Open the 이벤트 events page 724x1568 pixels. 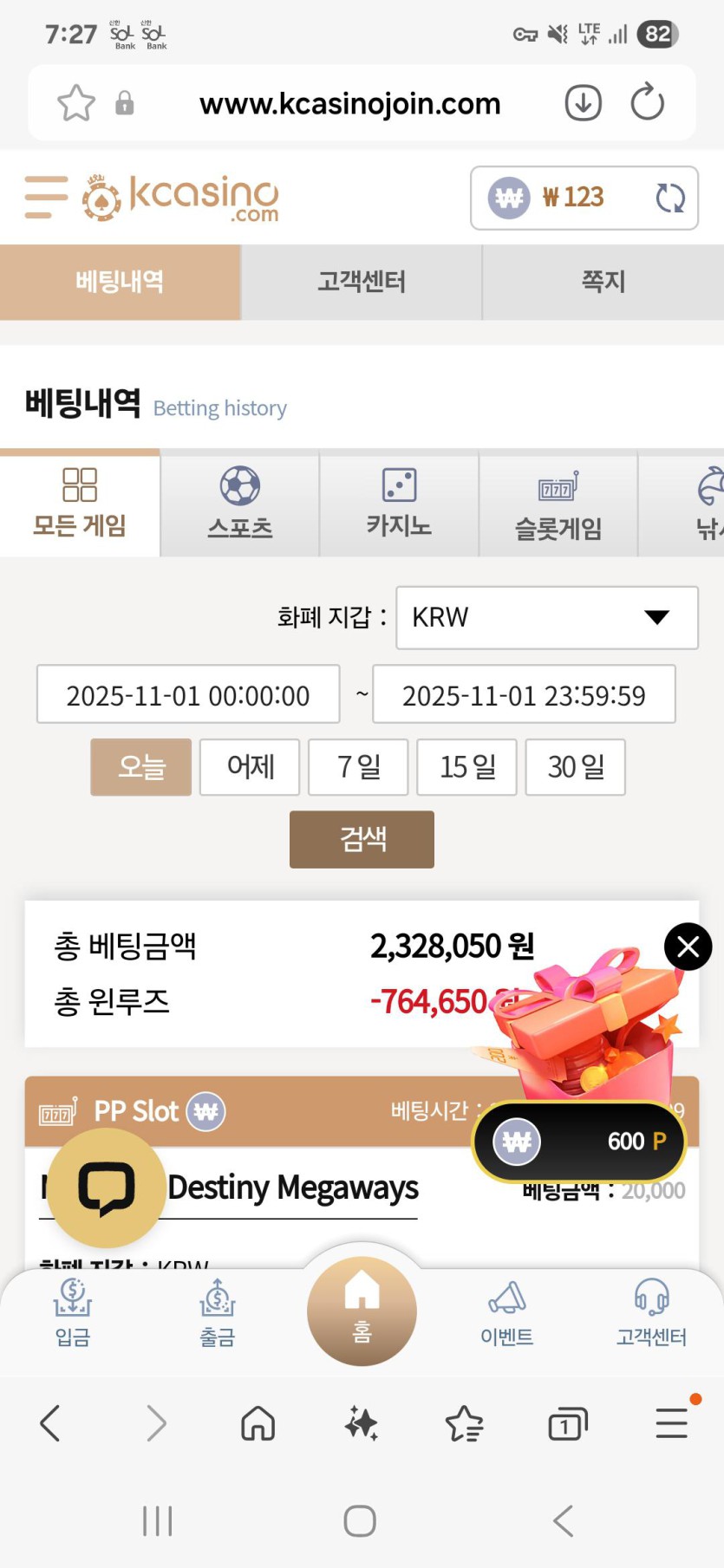(x=507, y=1313)
